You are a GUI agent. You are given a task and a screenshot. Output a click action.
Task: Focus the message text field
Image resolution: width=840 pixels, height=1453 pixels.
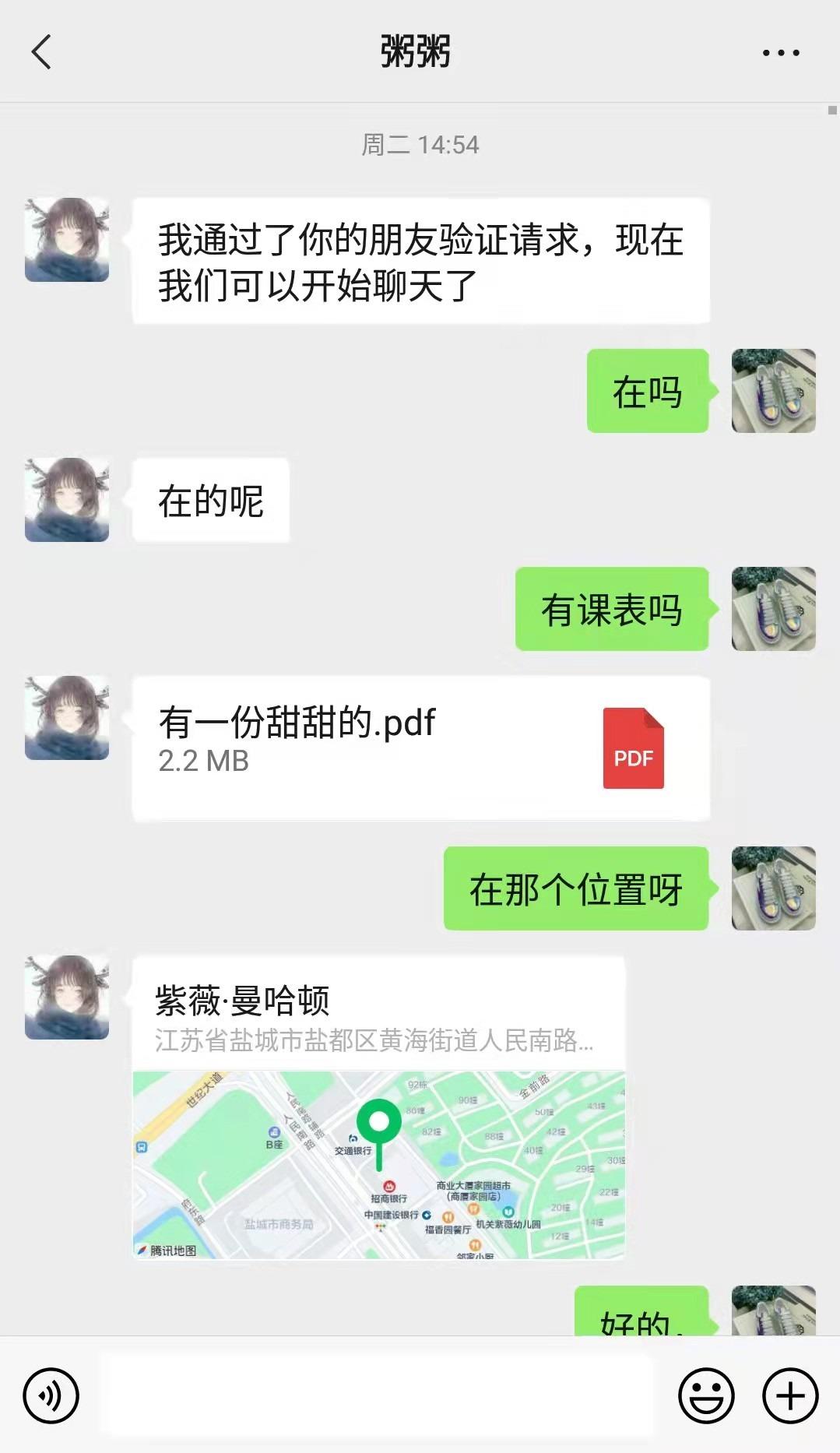click(378, 1395)
